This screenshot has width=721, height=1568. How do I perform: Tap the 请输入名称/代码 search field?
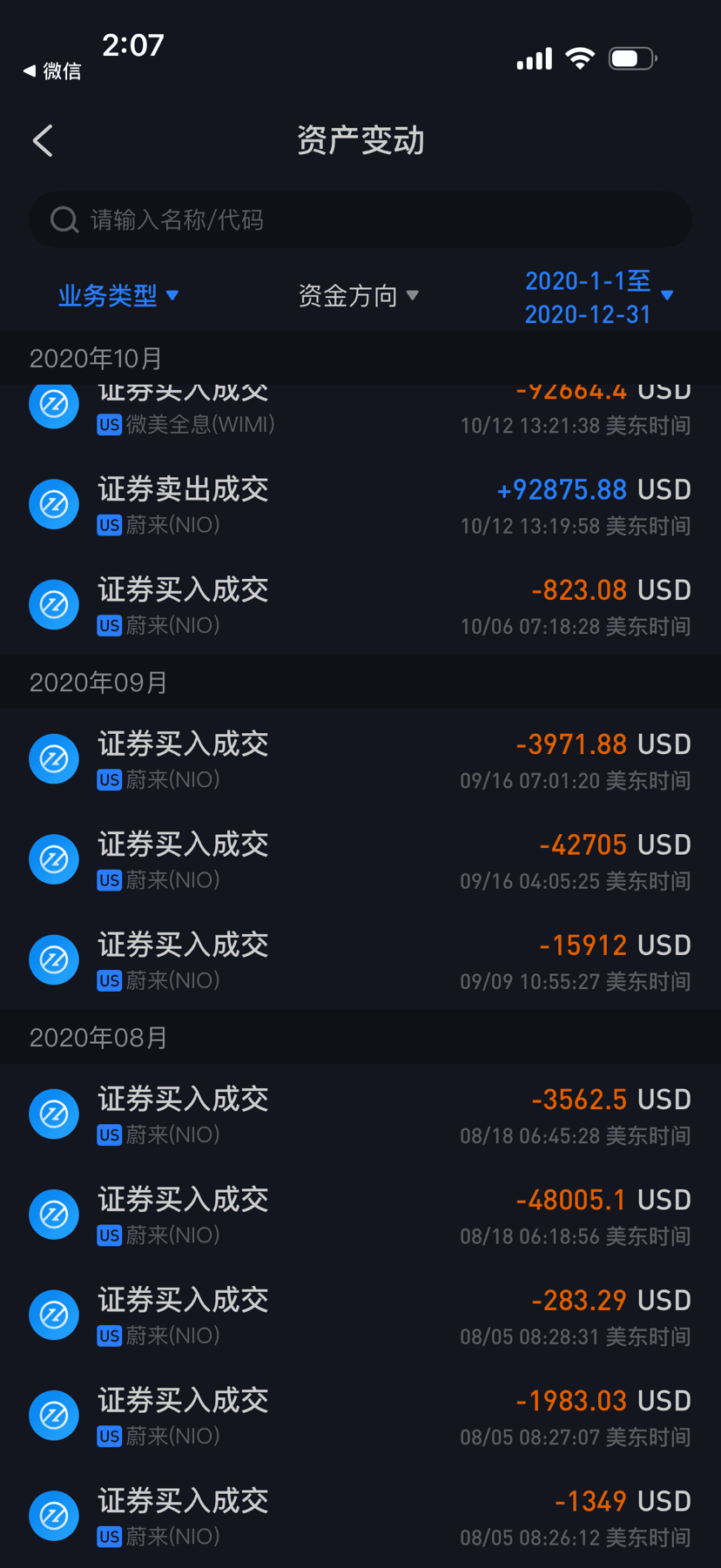click(x=360, y=219)
